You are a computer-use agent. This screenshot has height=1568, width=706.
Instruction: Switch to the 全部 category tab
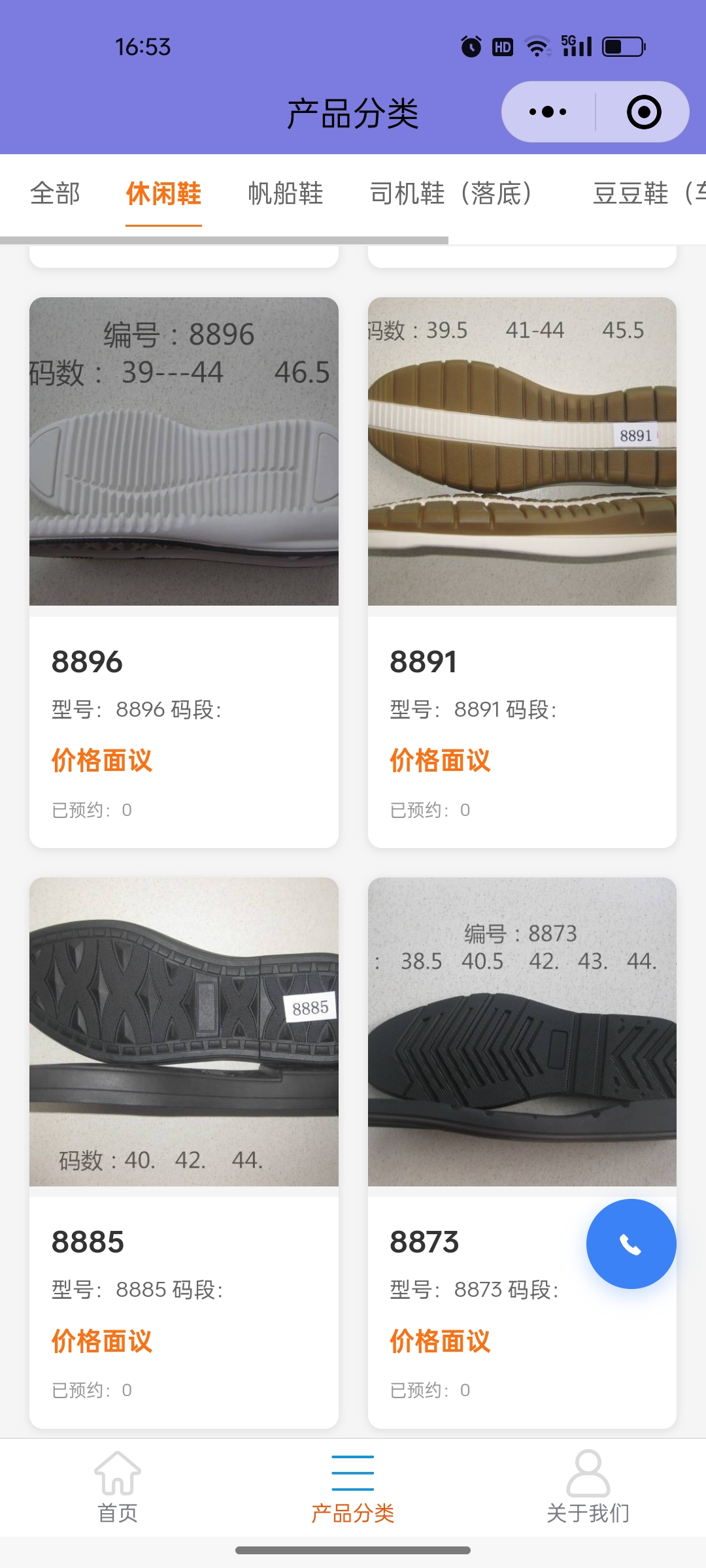56,193
